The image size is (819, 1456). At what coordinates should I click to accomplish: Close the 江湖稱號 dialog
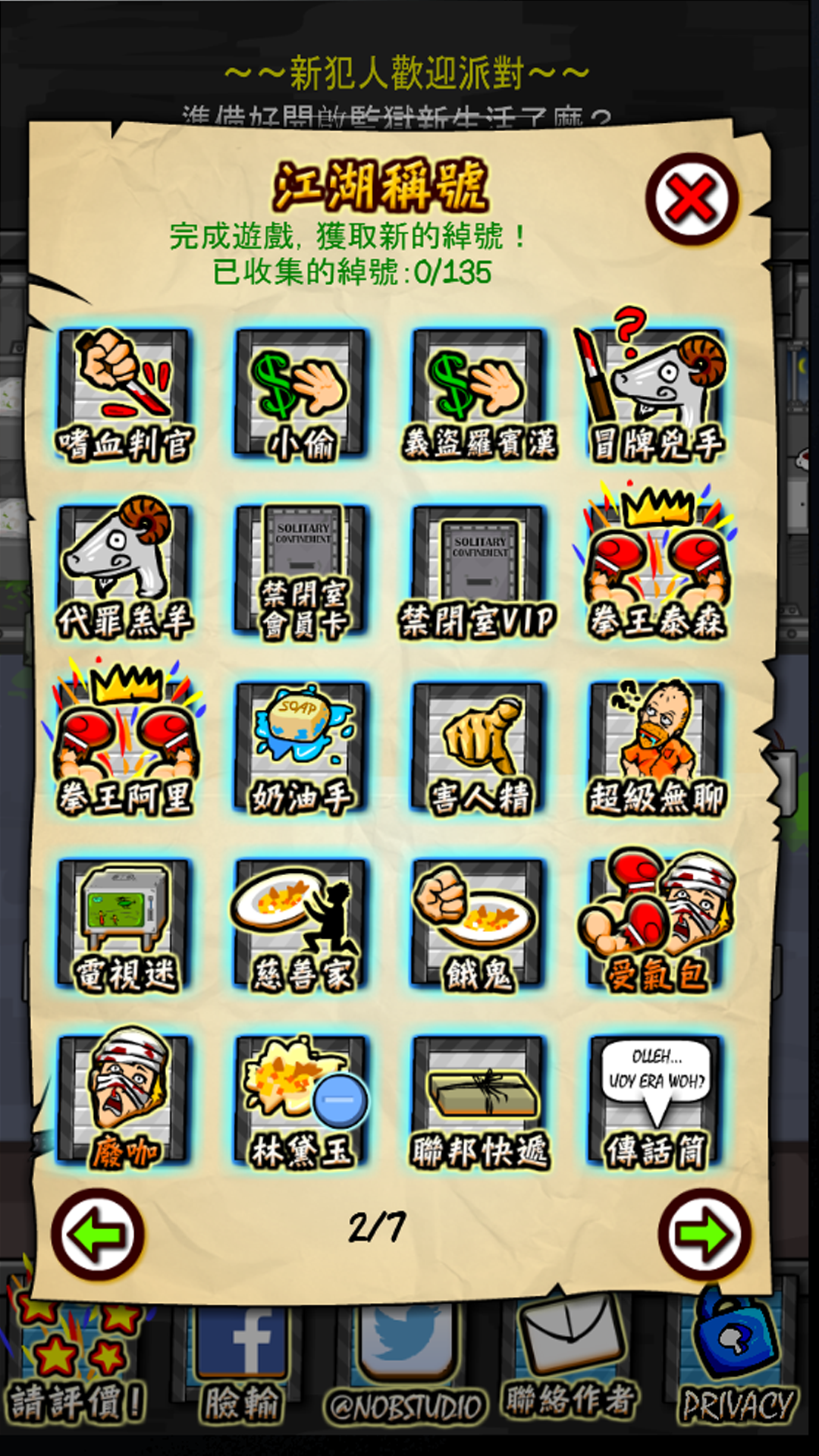(692, 199)
